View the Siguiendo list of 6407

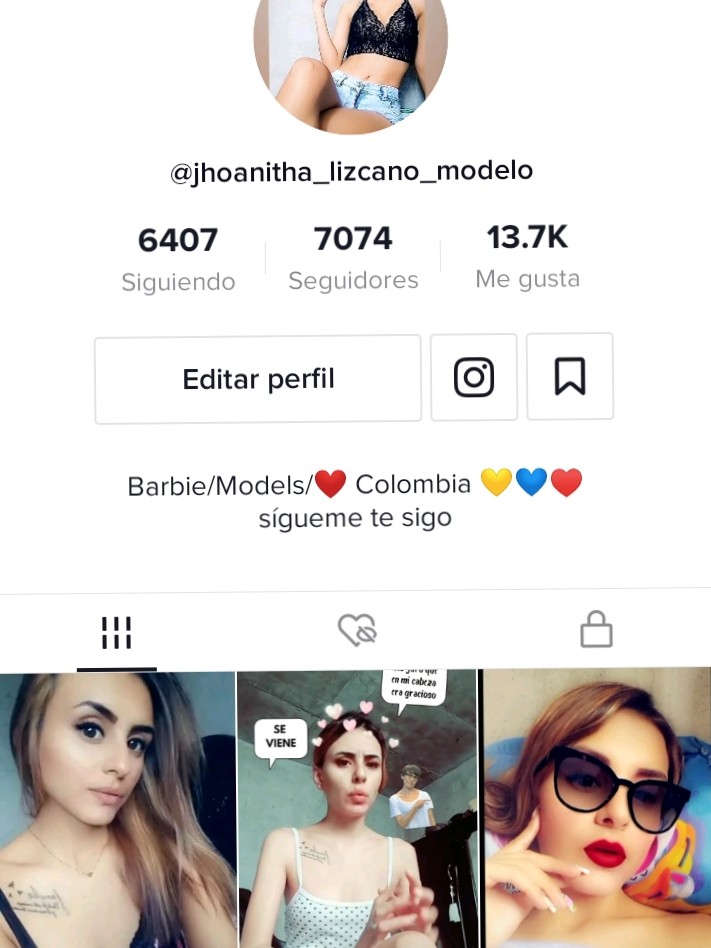click(x=178, y=258)
